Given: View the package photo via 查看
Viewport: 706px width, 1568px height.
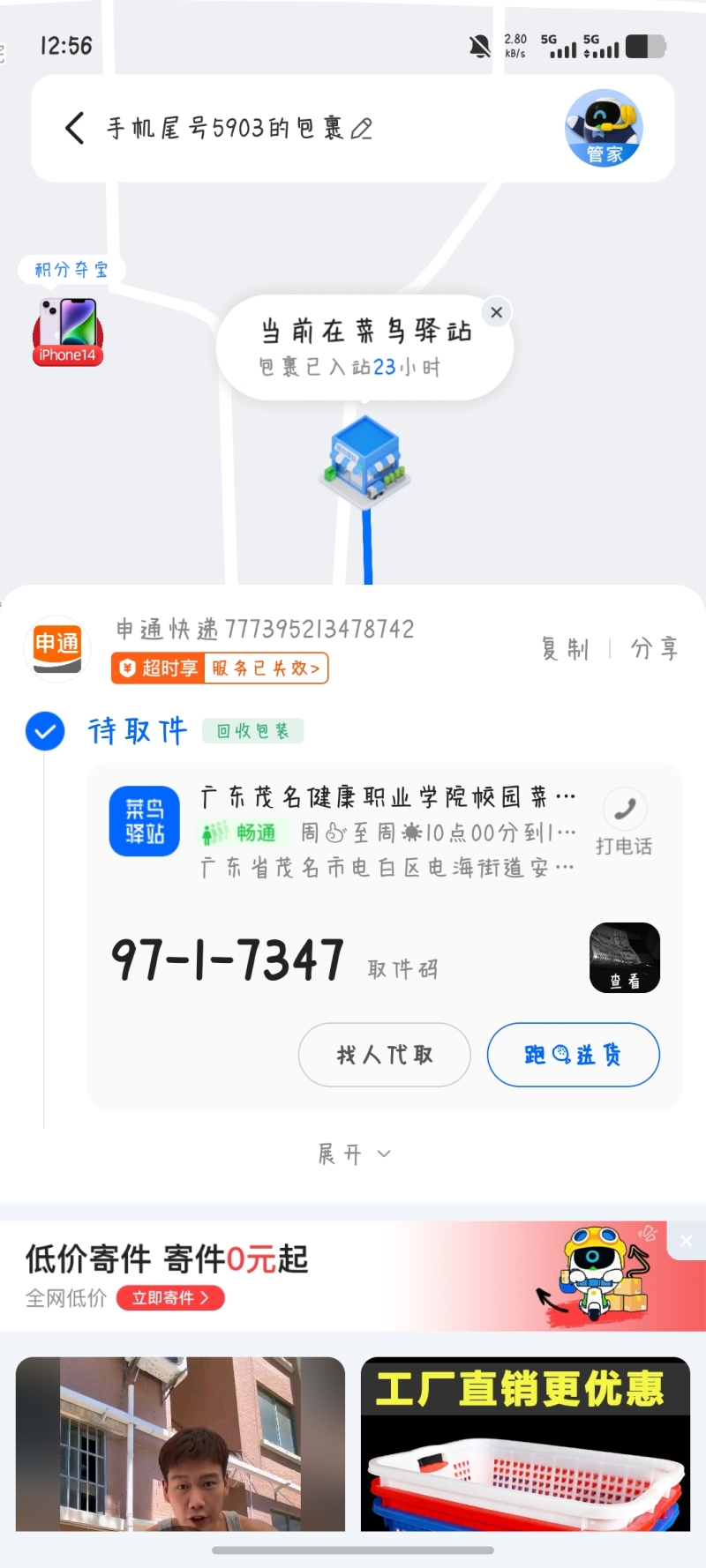Looking at the screenshot, I should [624, 958].
